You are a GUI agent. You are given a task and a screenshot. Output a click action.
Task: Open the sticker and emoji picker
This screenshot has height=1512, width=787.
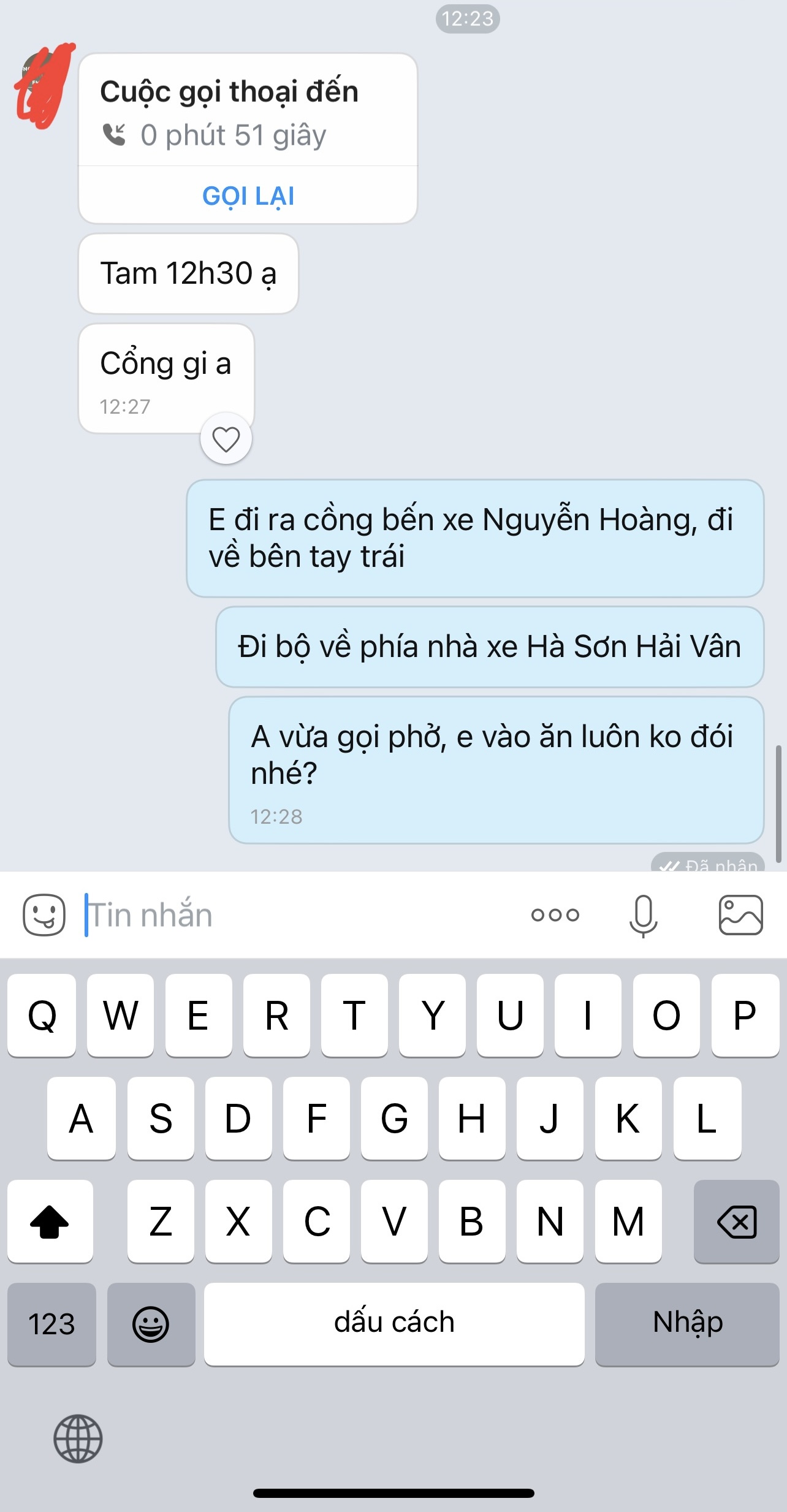tap(44, 914)
